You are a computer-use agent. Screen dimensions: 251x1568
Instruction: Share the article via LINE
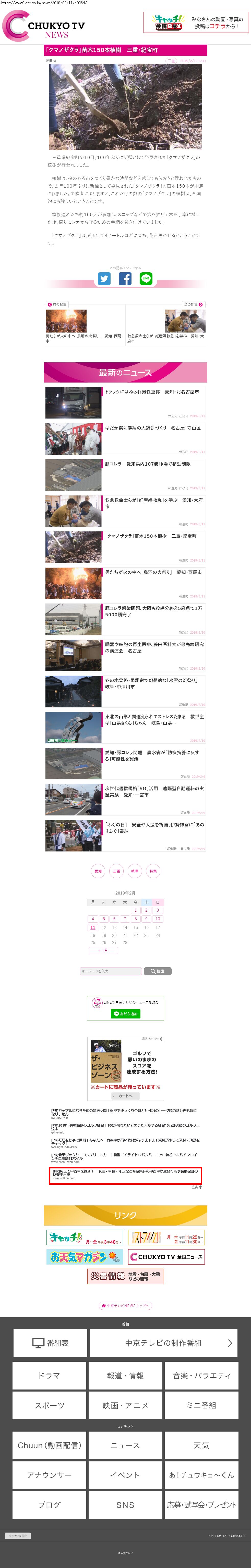pyautogui.click(x=146, y=278)
